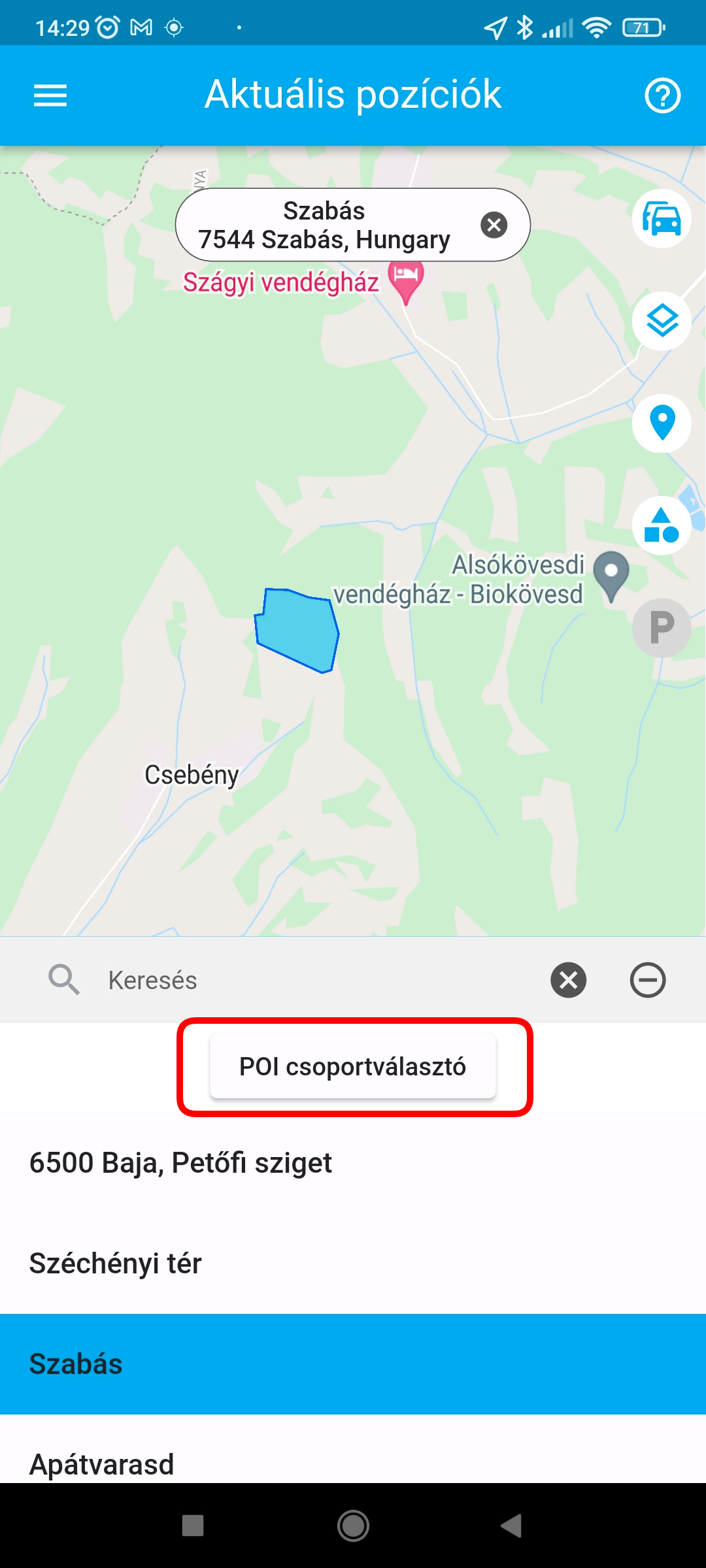Viewport: 706px width, 1568px height.
Task: Tap the minus circle icon
Action: [x=647, y=980]
